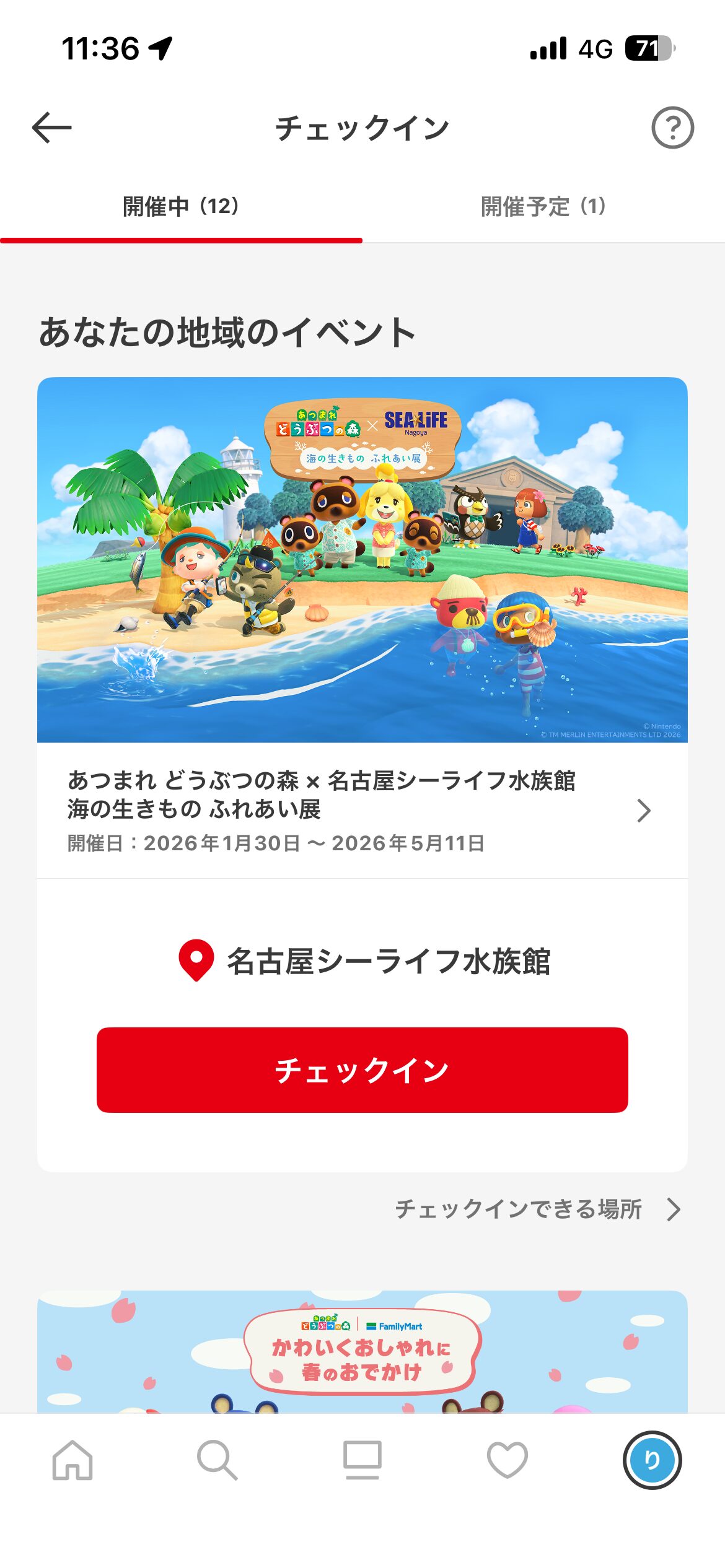The height and width of the screenshot is (1568, 725).
Task: Go back using the arrow icon
Action: (52, 128)
